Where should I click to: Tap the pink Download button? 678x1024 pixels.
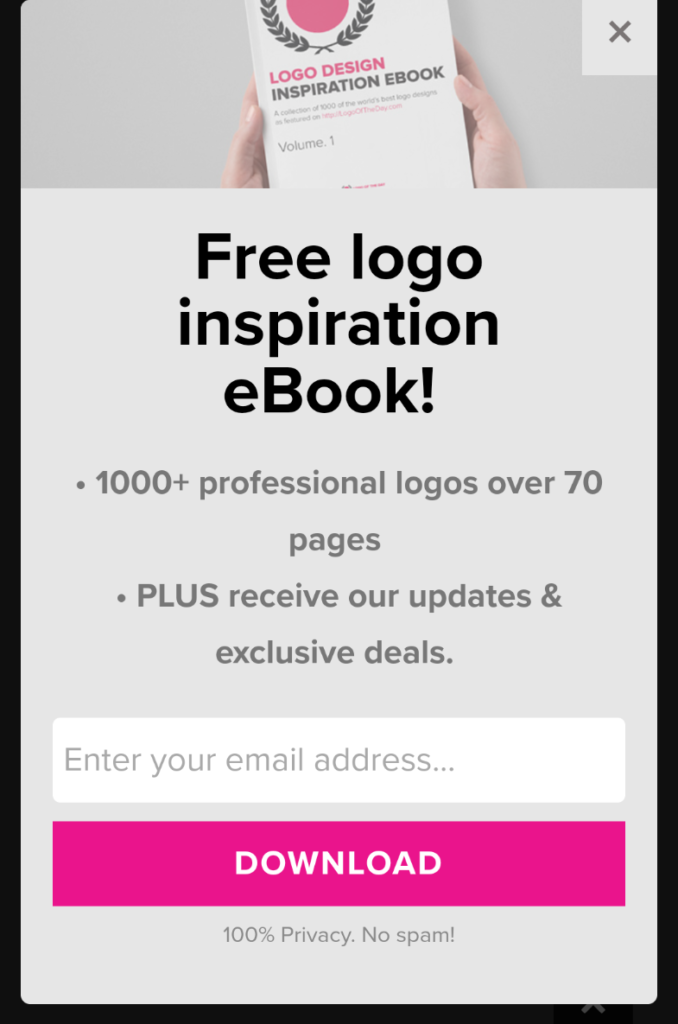click(338, 864)
